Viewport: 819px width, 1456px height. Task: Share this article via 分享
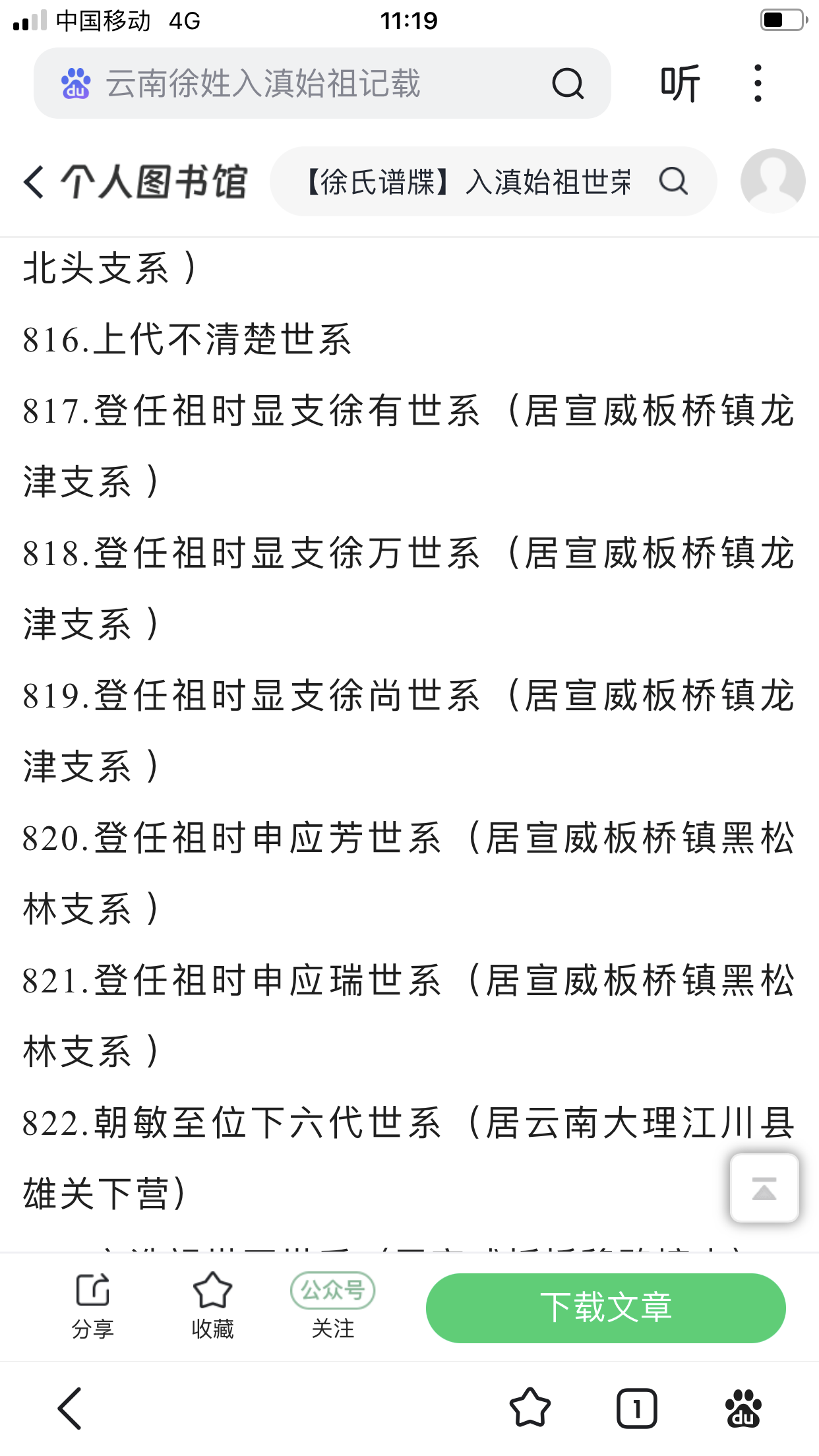point(92,1306)
